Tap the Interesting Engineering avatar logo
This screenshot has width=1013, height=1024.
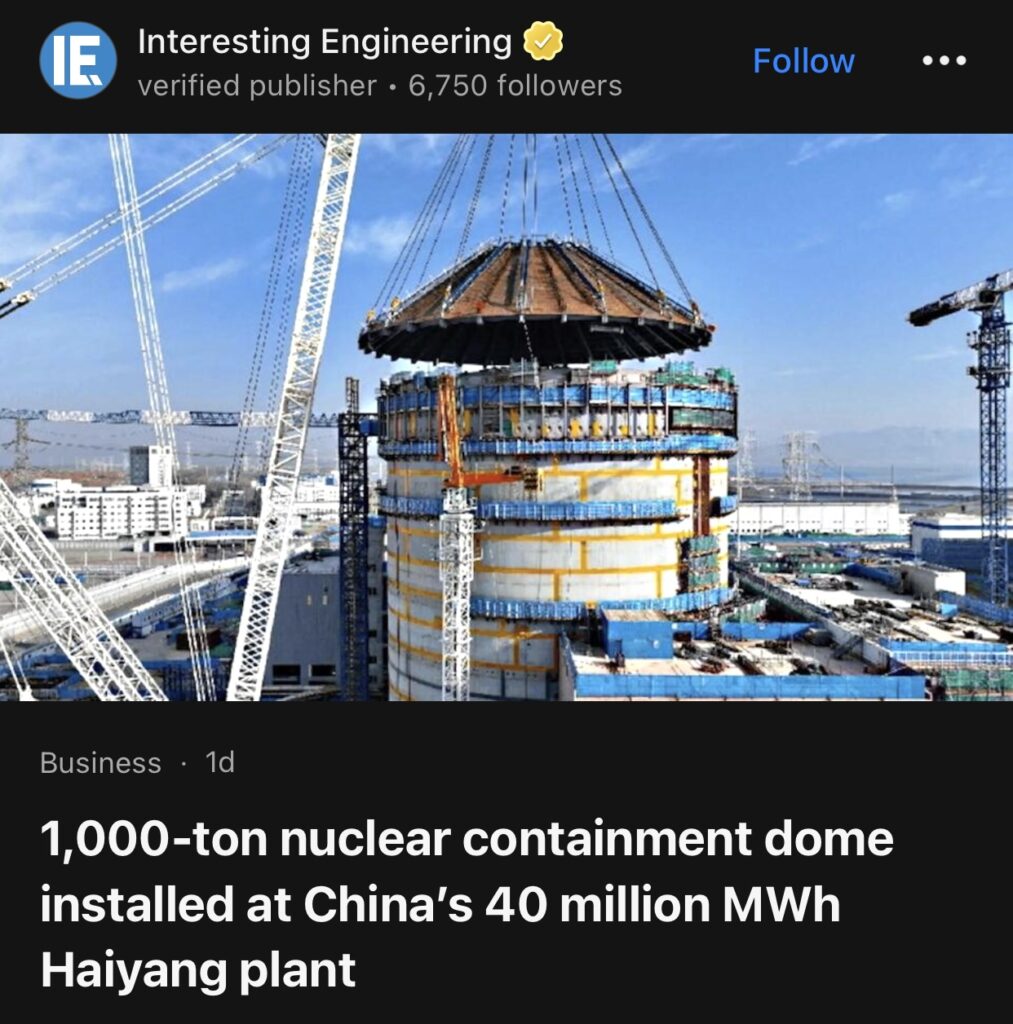(x=78, y=60)
